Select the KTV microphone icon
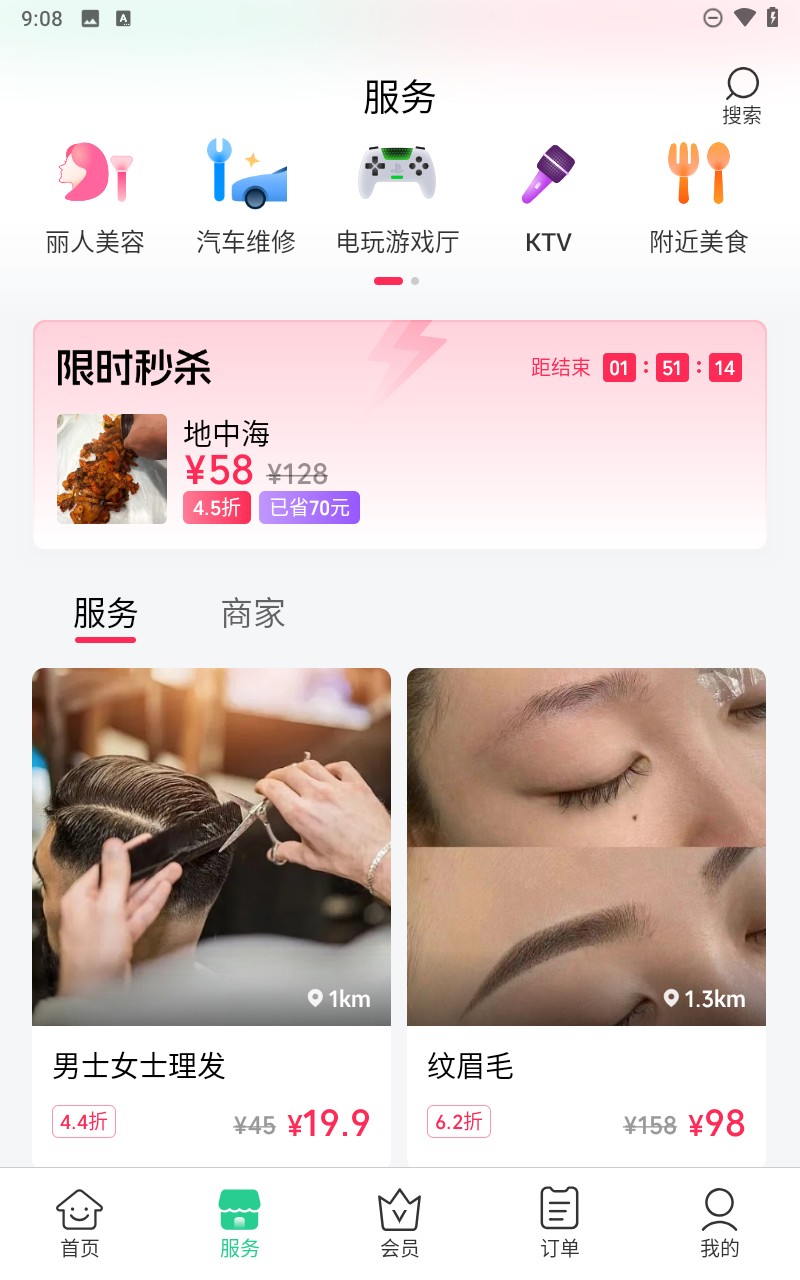This screenshot has width=800, height=1280. tap(548, 175)
